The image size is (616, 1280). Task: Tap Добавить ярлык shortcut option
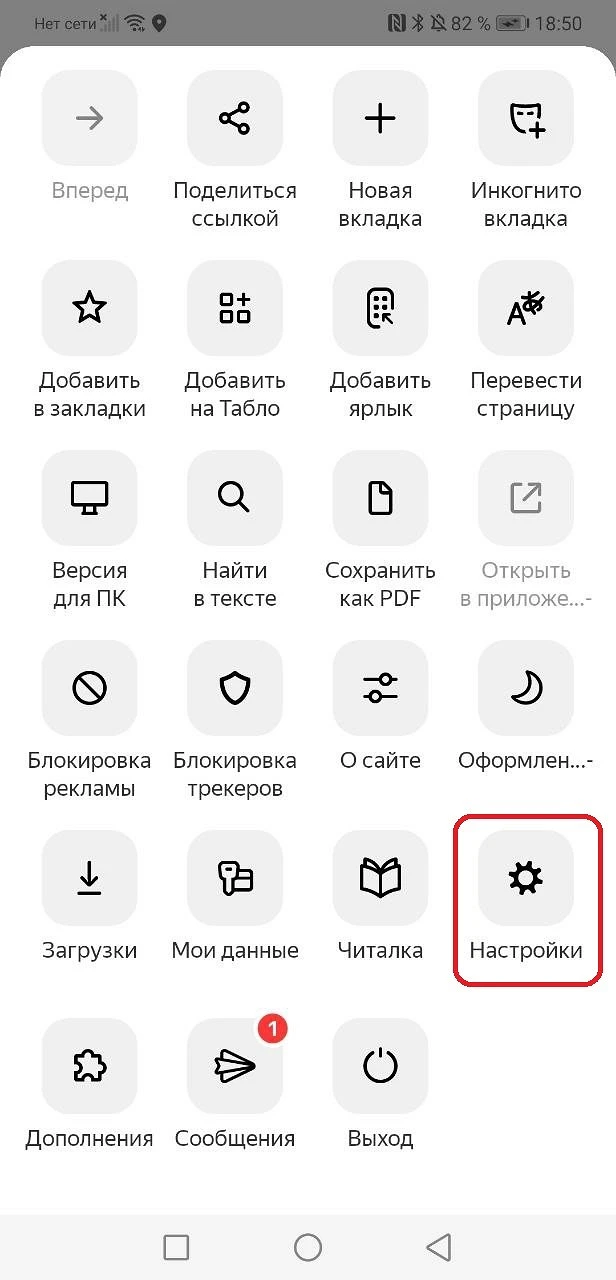pyautogui.click(x=380, y=309)
